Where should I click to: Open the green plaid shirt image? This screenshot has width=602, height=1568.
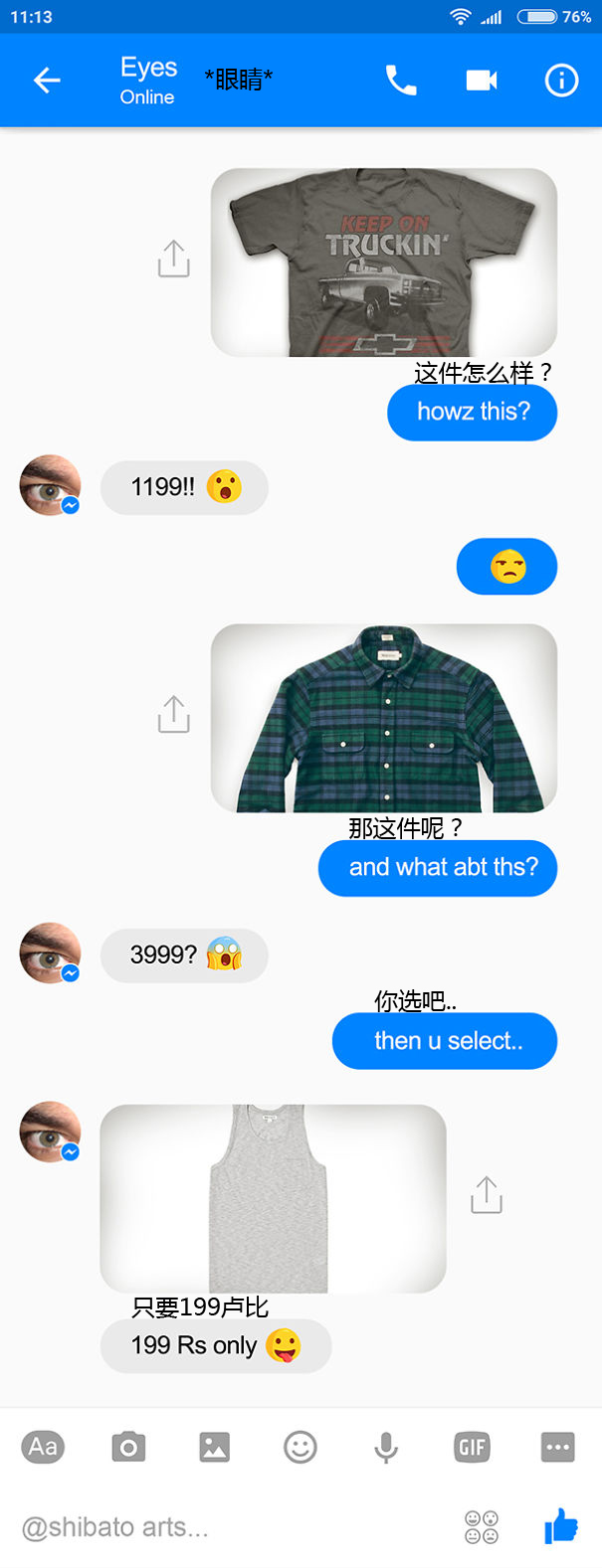pos(383,717)
